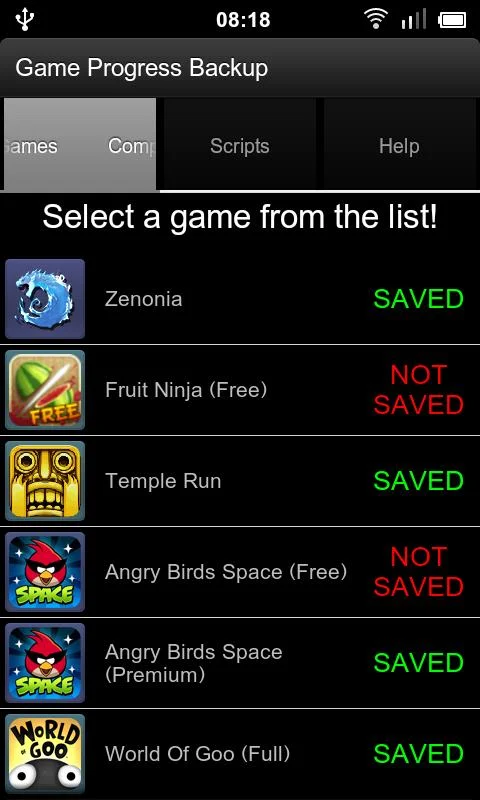Select Zenonia from the game list
The height and width of the screenshot is (800, 480).
pos(240,299)
